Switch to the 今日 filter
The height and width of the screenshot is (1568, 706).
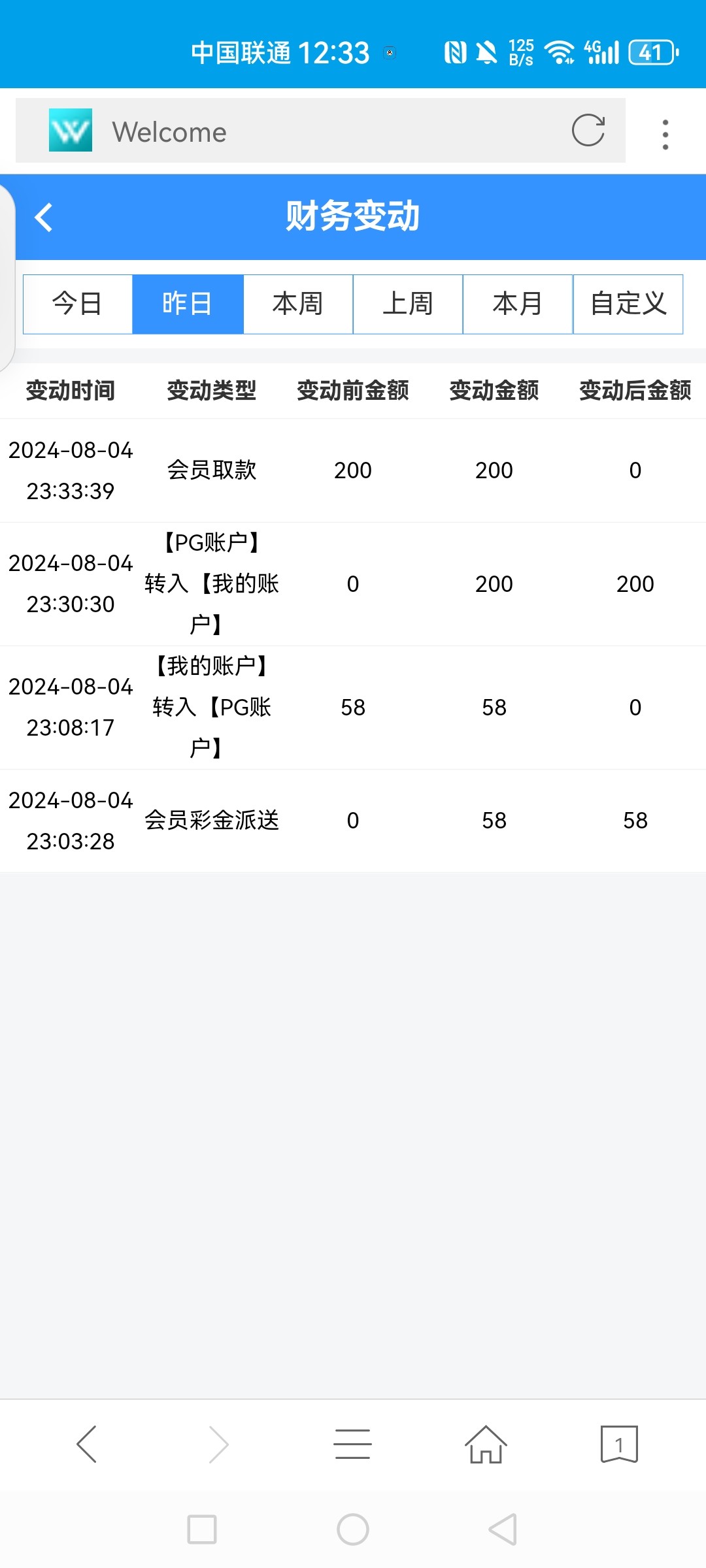pos(78,304)
